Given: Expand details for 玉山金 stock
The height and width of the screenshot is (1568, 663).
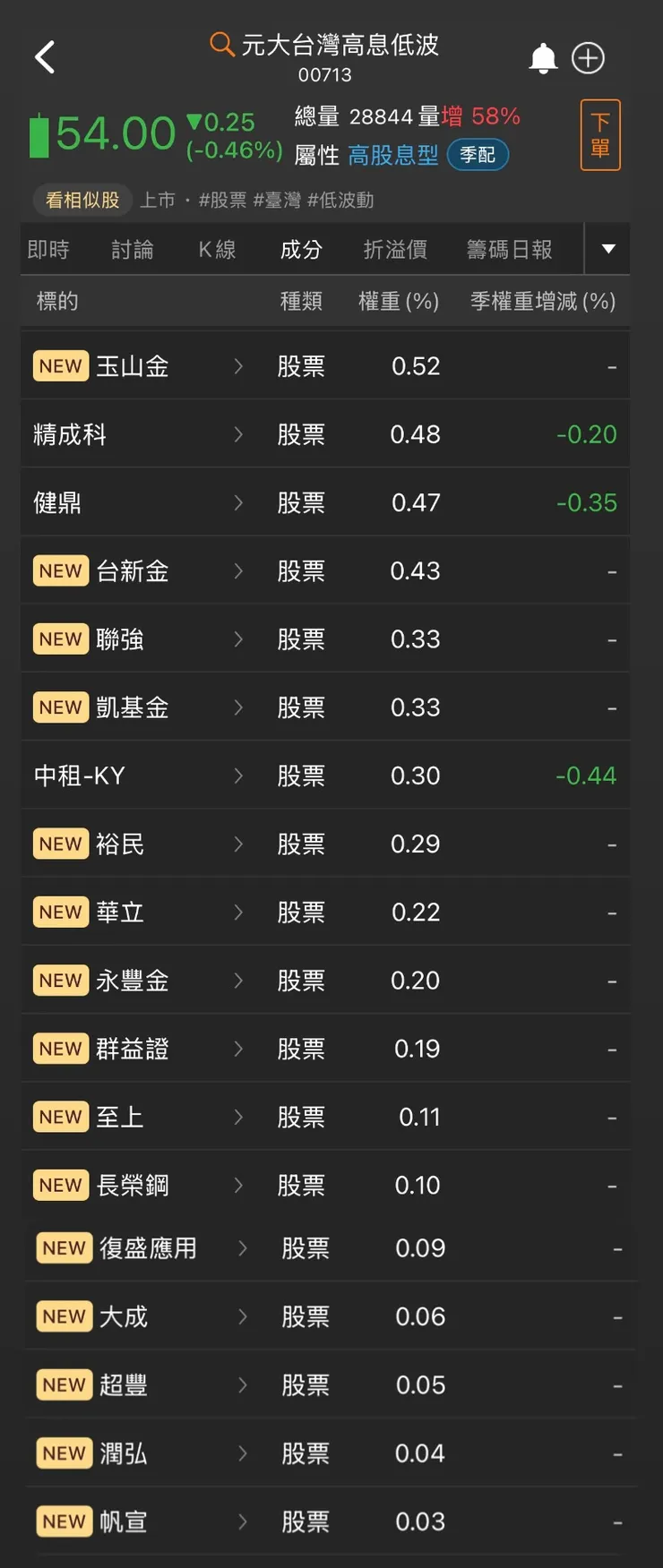Looking at the screenshot, I should point(238,366).
